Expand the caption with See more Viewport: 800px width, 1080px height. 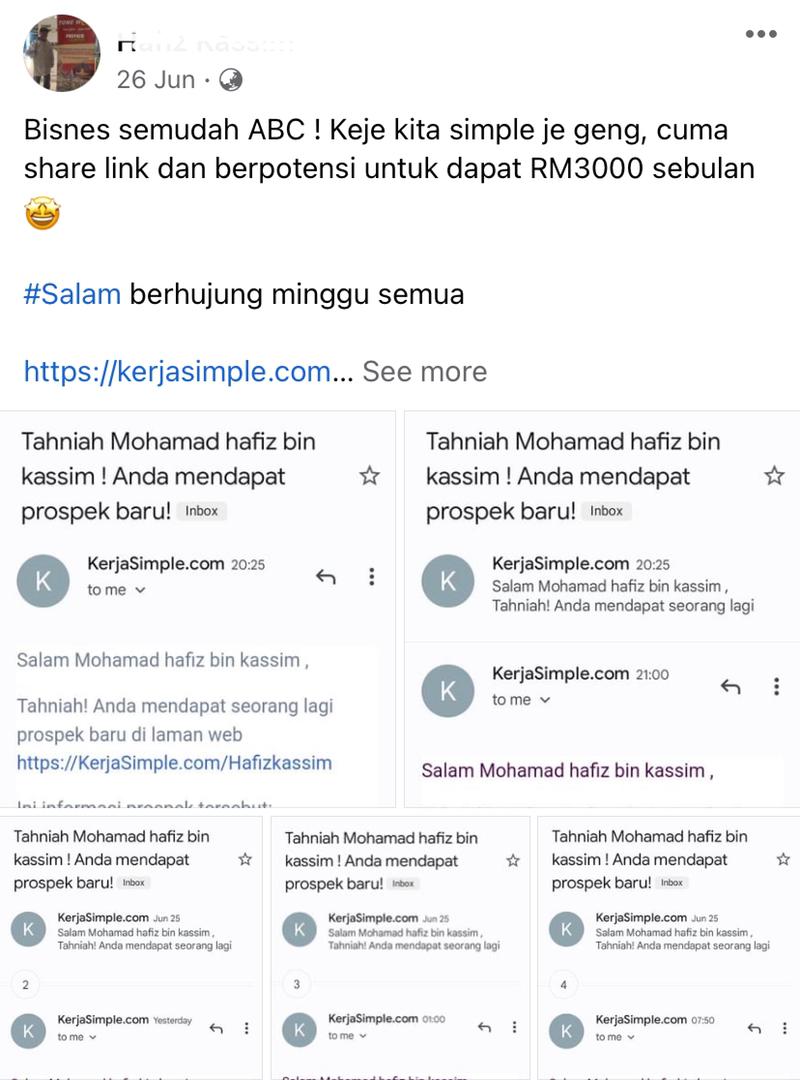pos(424,371)
